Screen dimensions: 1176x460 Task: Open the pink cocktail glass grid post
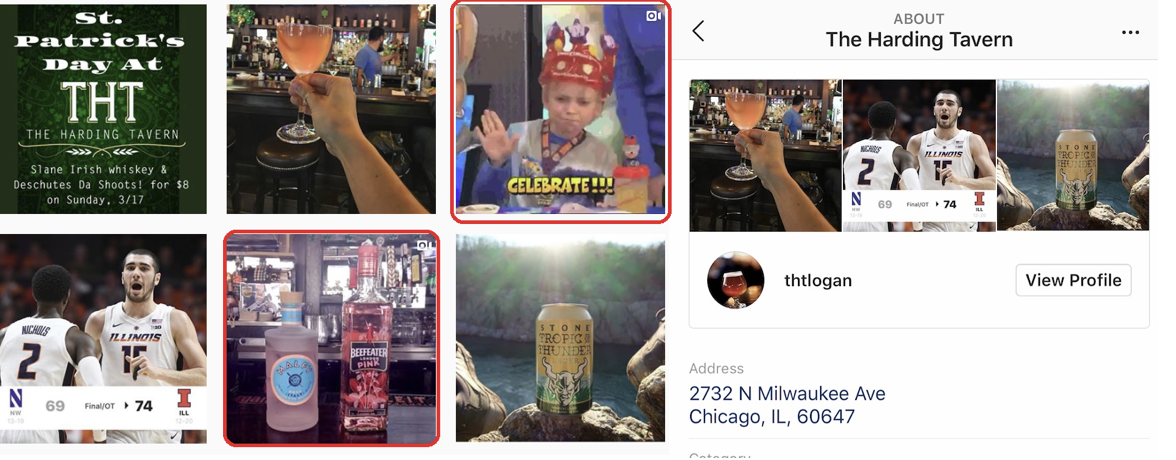[x=331, y=109]
